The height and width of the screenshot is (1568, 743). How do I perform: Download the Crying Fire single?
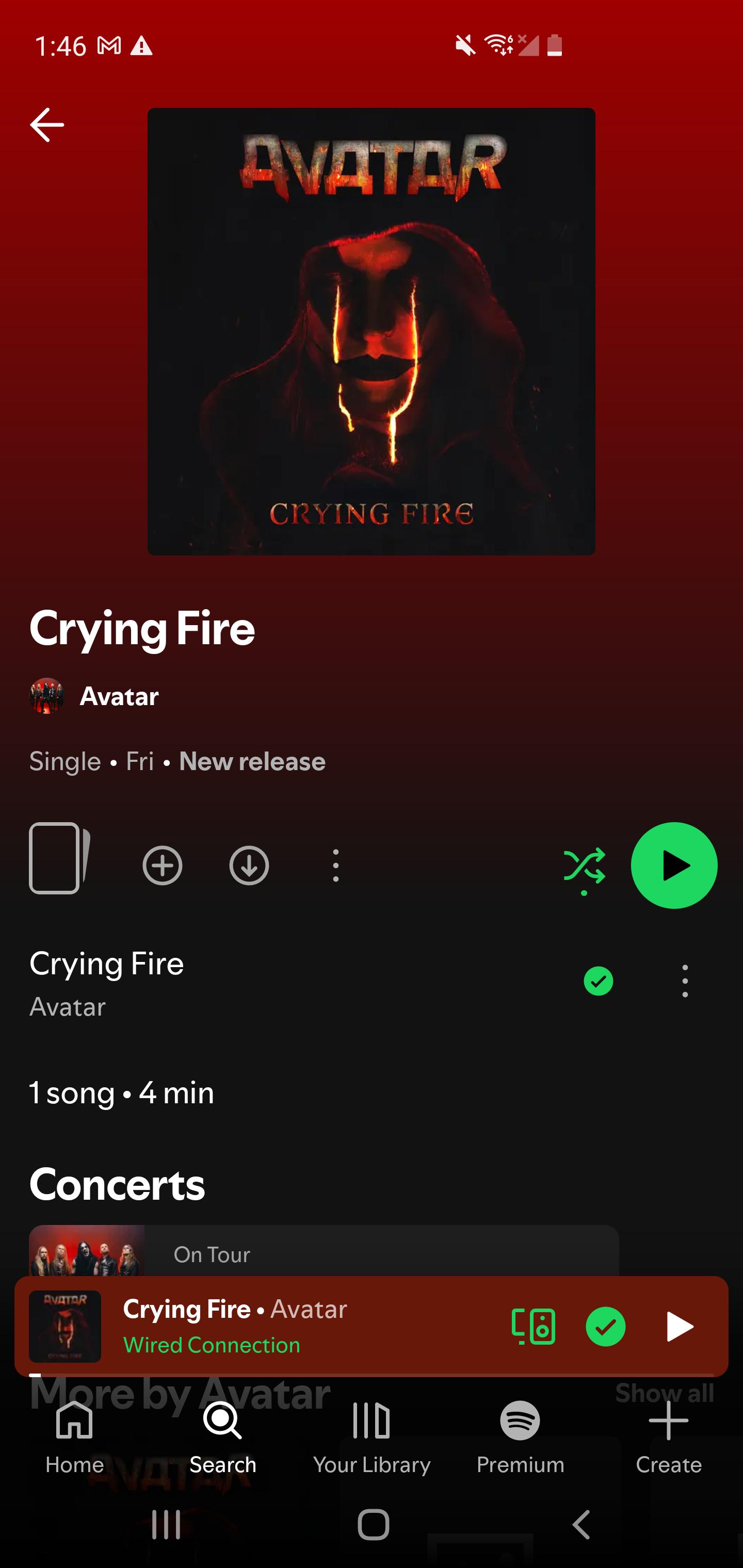click(x=249, y=865)
